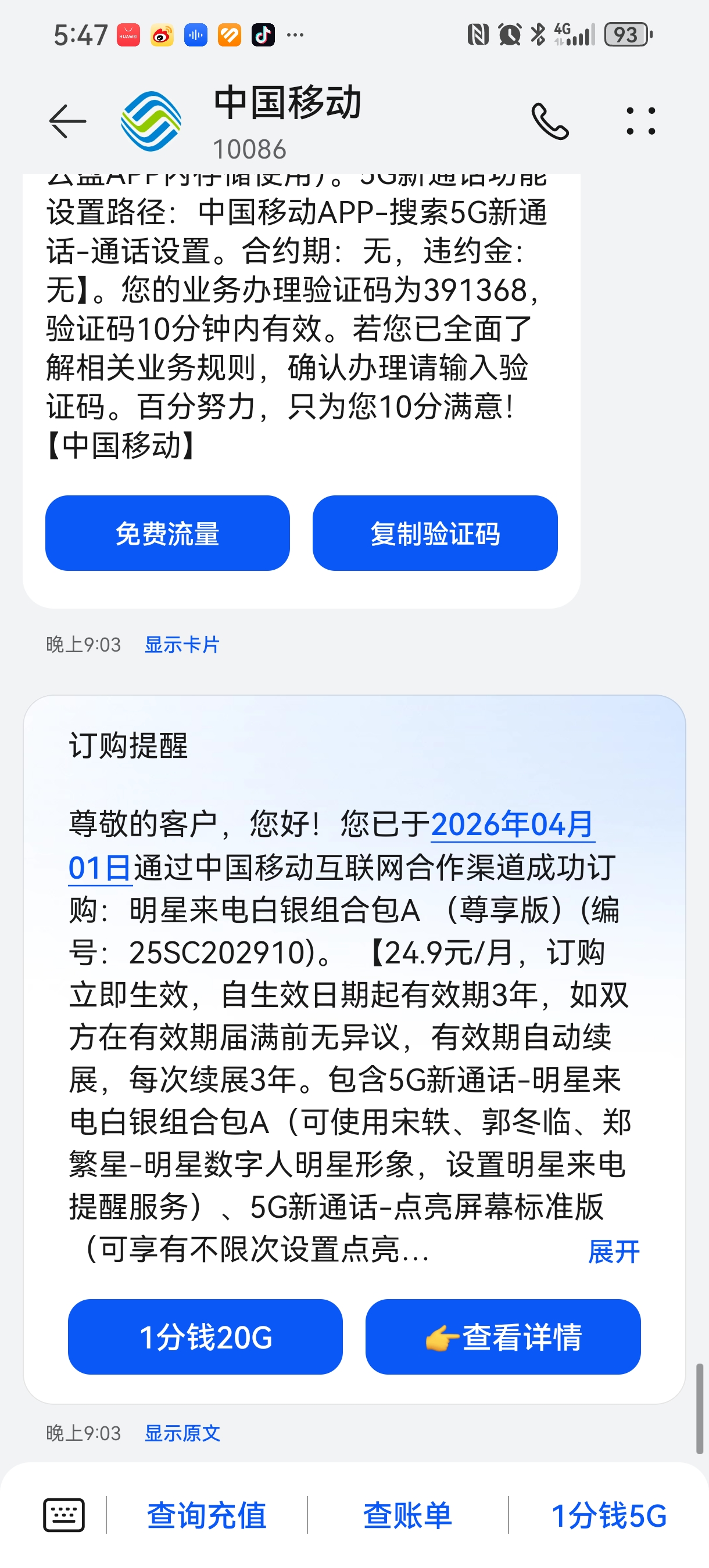Image resolution: width=709 pixels, height=1568 pixels.
Task: Tap the 免费流量 button
Action: (167, 533)
